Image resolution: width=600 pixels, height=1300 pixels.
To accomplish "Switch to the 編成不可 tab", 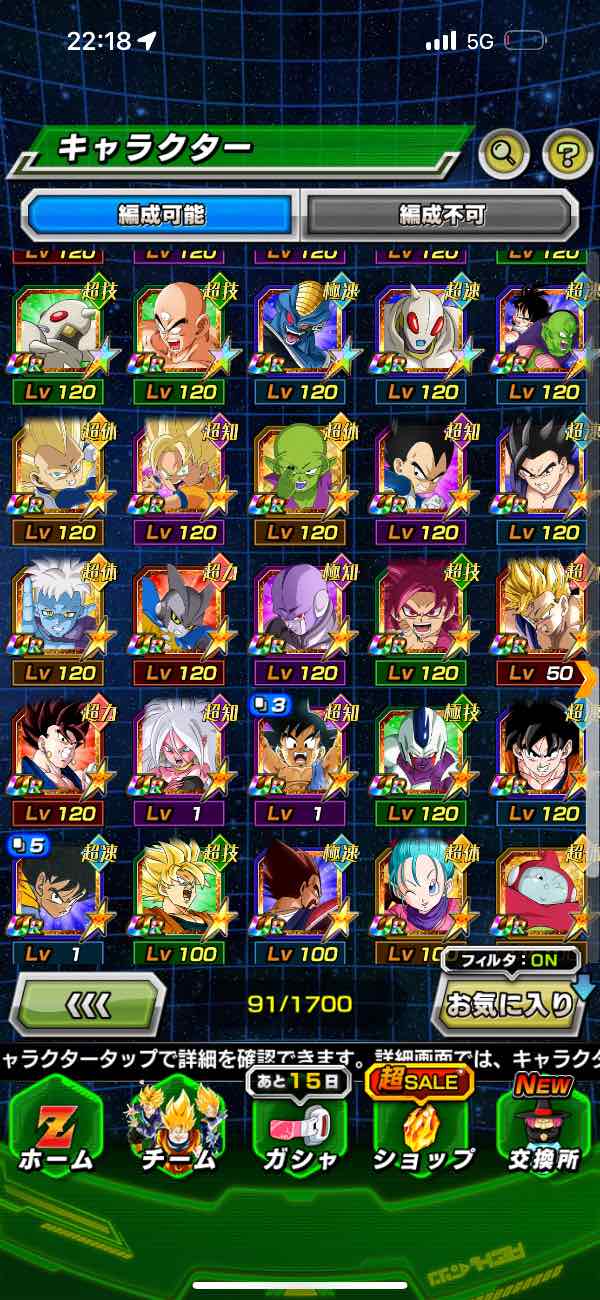I will [x=441, y=214].
